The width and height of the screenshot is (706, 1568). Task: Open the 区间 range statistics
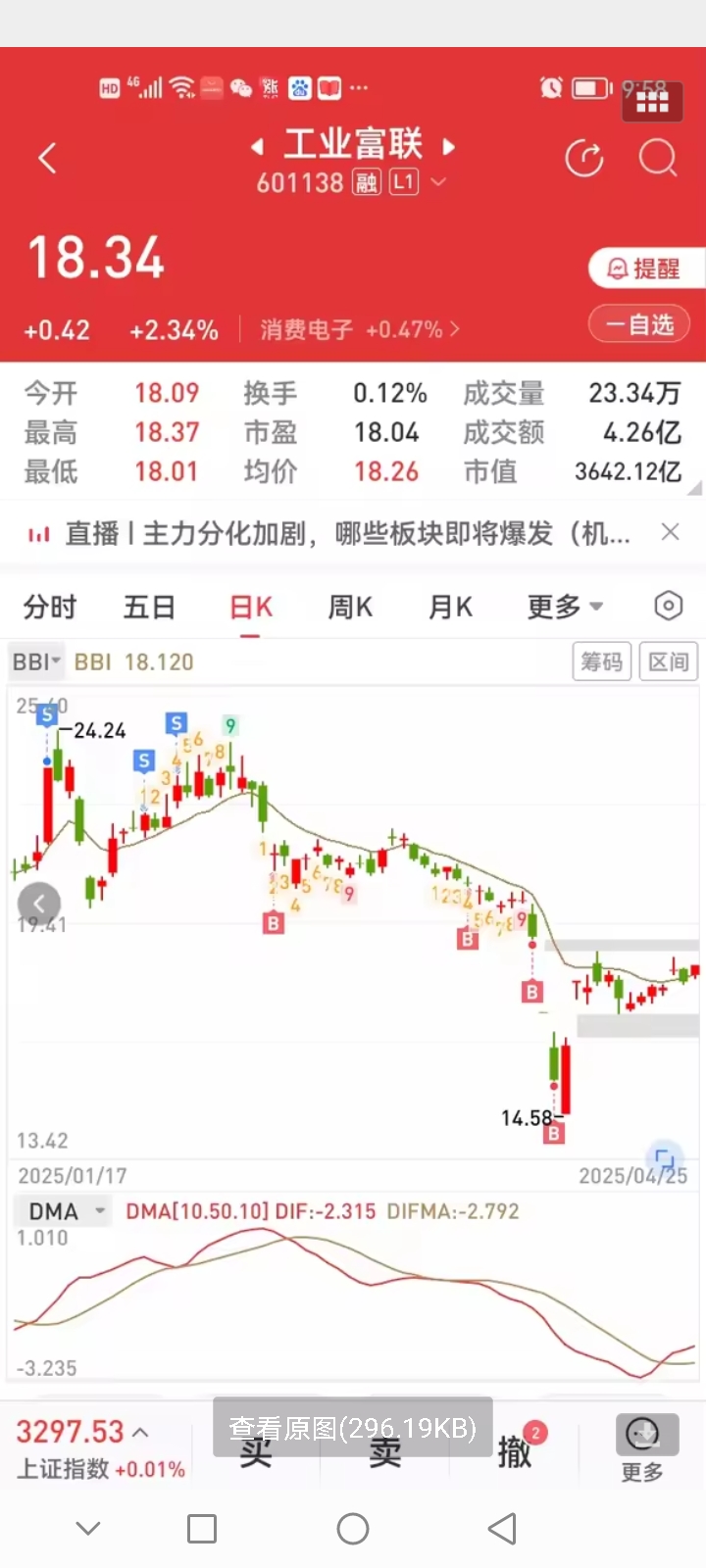point(669,662)
